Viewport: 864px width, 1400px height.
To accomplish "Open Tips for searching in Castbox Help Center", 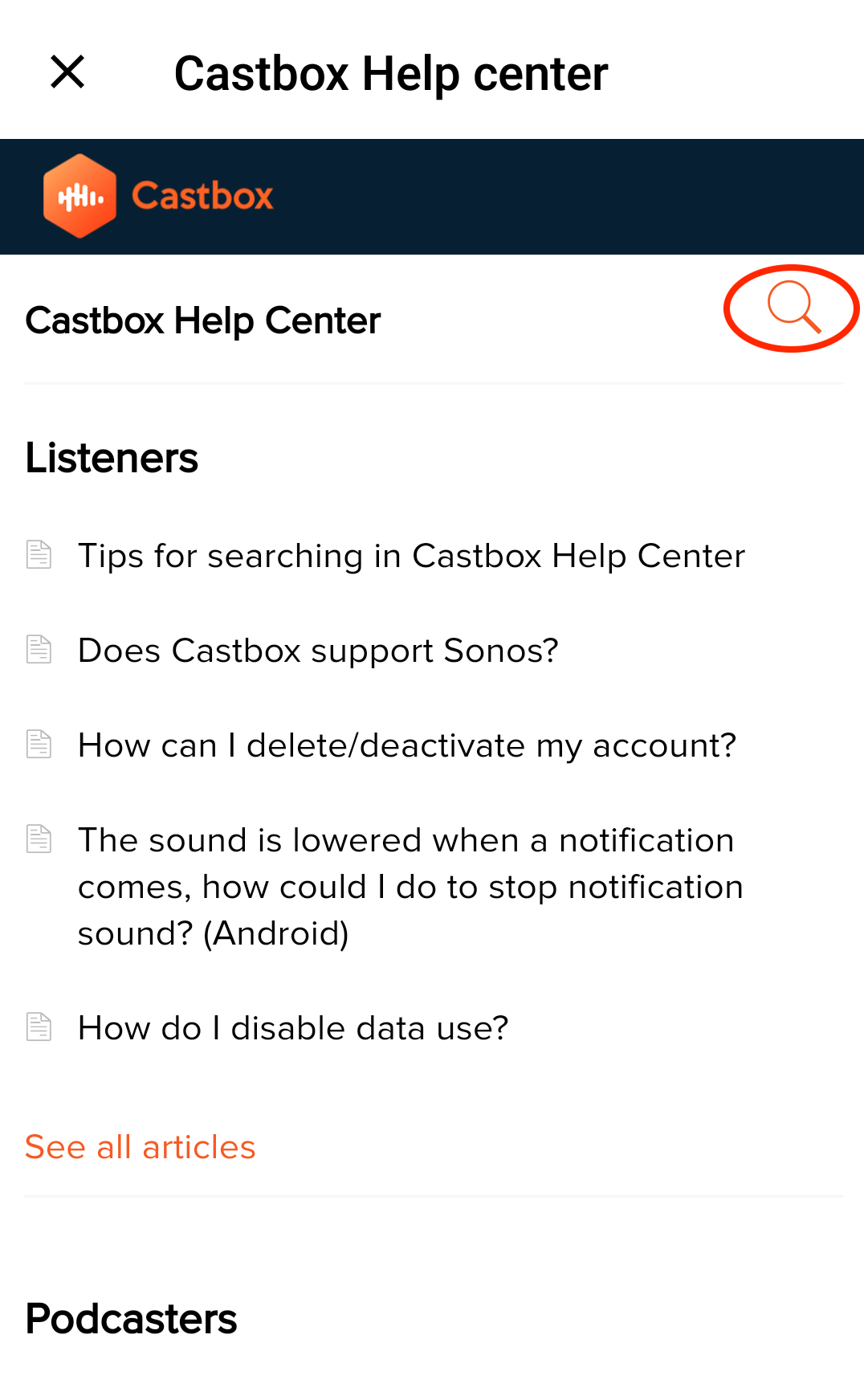I will (411, 556).
